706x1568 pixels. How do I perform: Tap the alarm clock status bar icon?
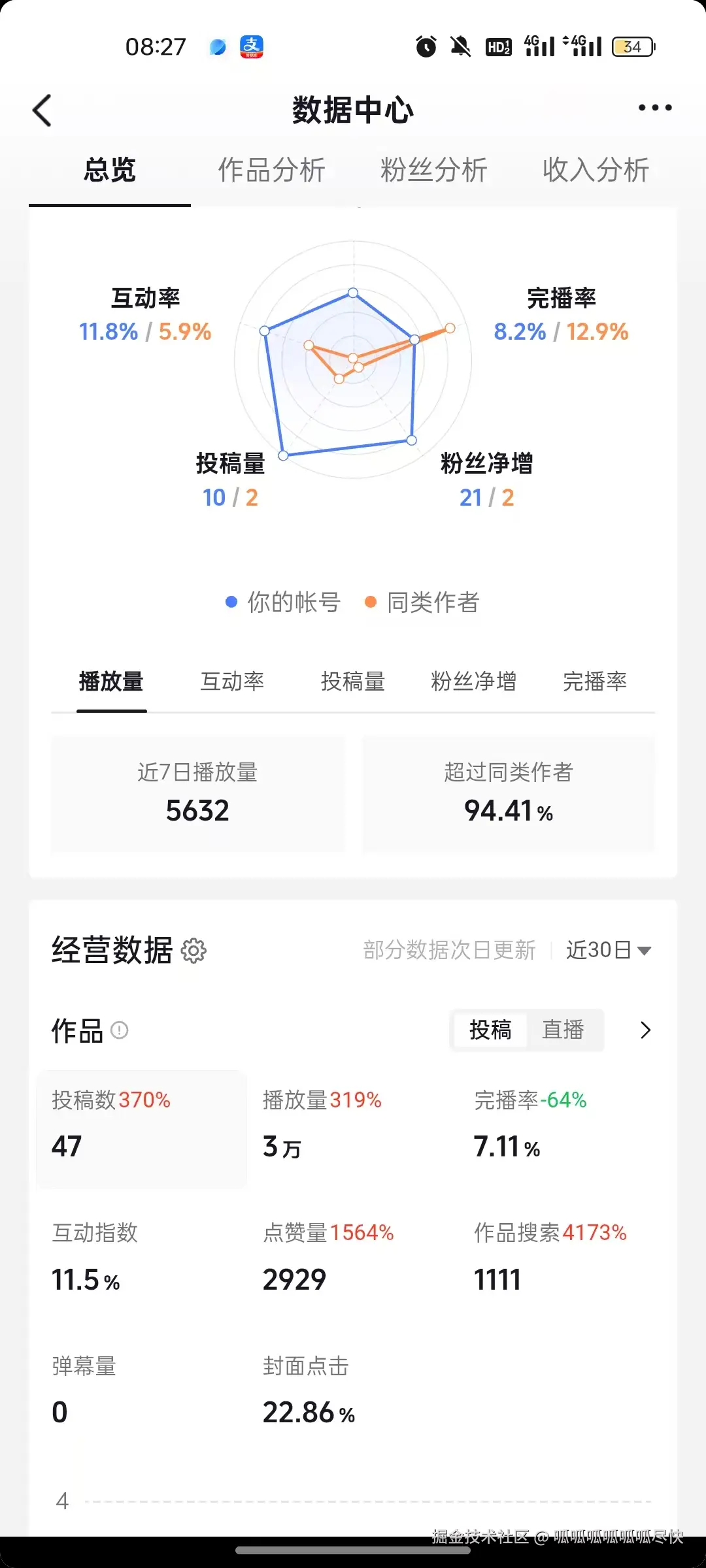click(426, 46)
